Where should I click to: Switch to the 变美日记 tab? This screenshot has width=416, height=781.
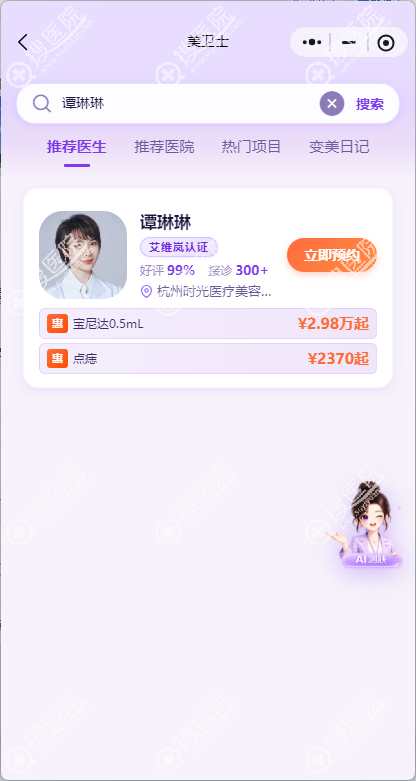339,147
